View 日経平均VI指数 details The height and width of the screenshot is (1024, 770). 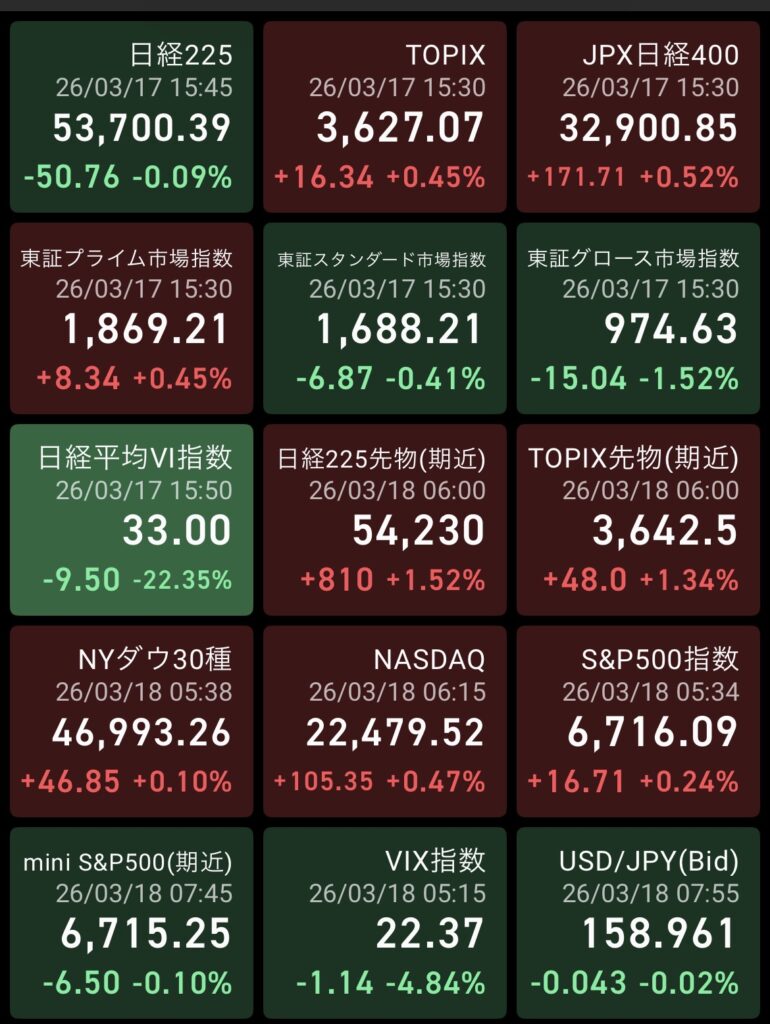tap(132, 519)
